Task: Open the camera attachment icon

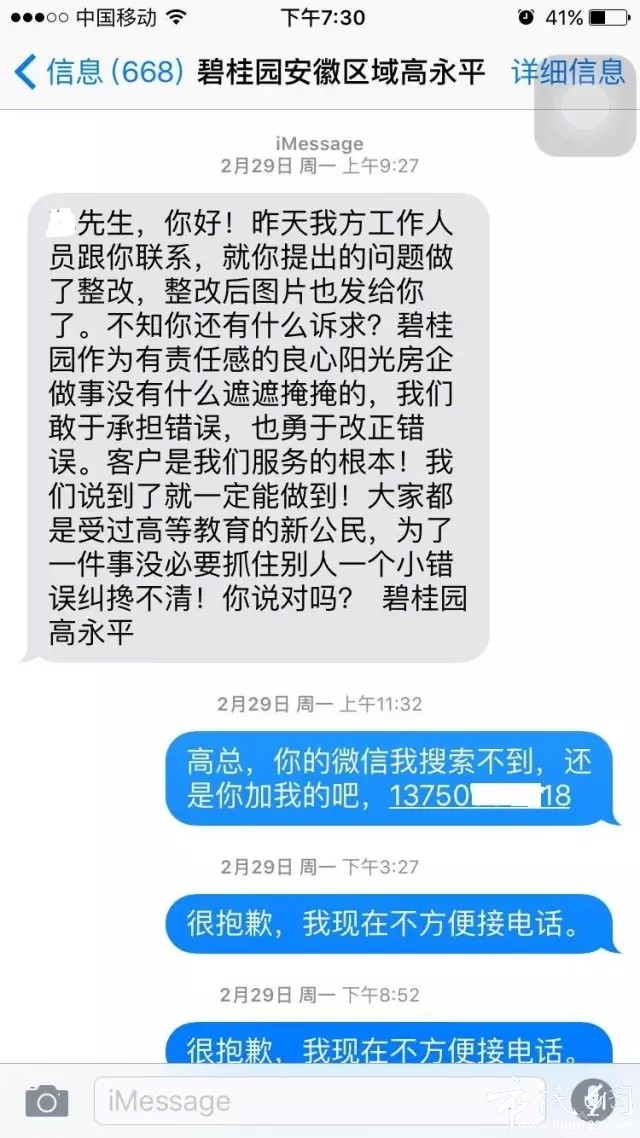Action: [46, 1102]
